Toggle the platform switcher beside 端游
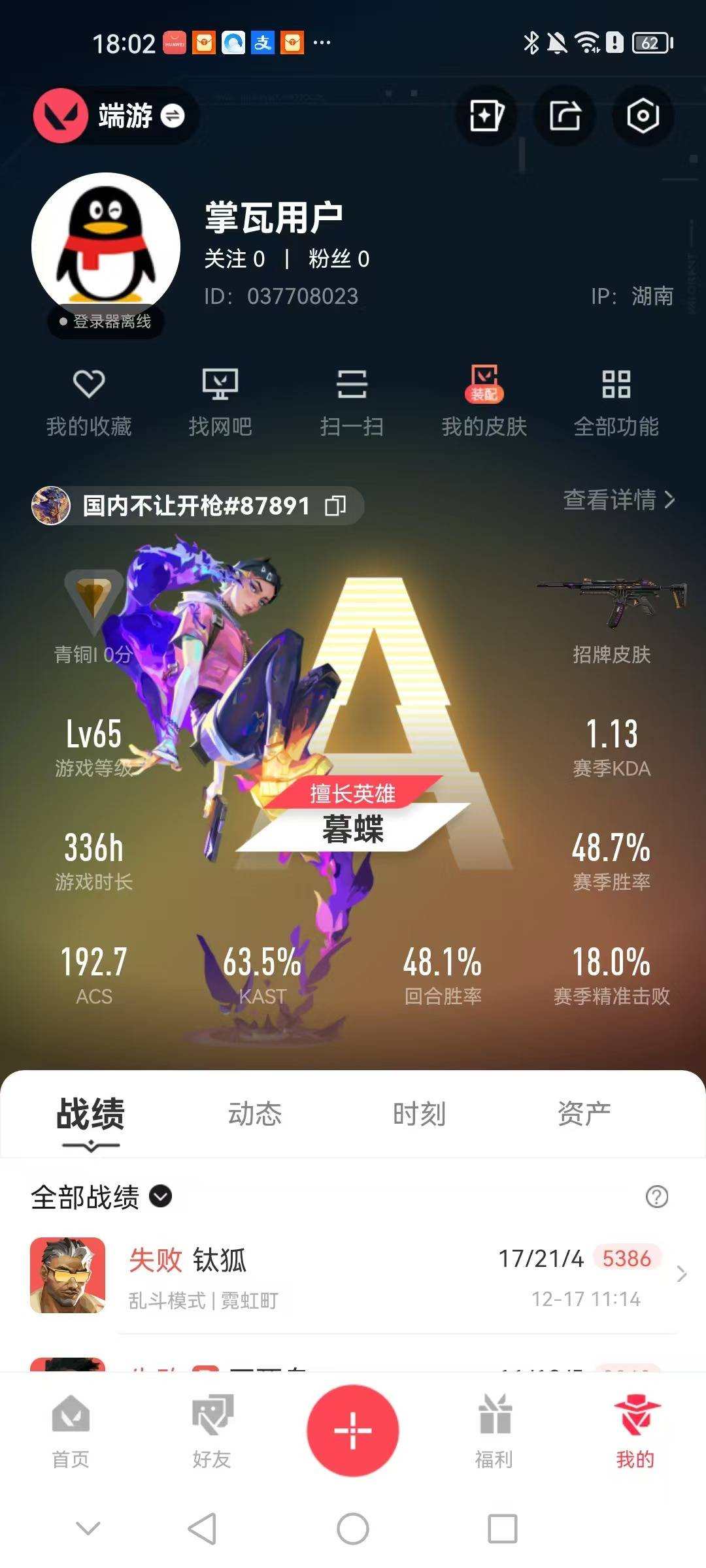 [x=171, y=118]
